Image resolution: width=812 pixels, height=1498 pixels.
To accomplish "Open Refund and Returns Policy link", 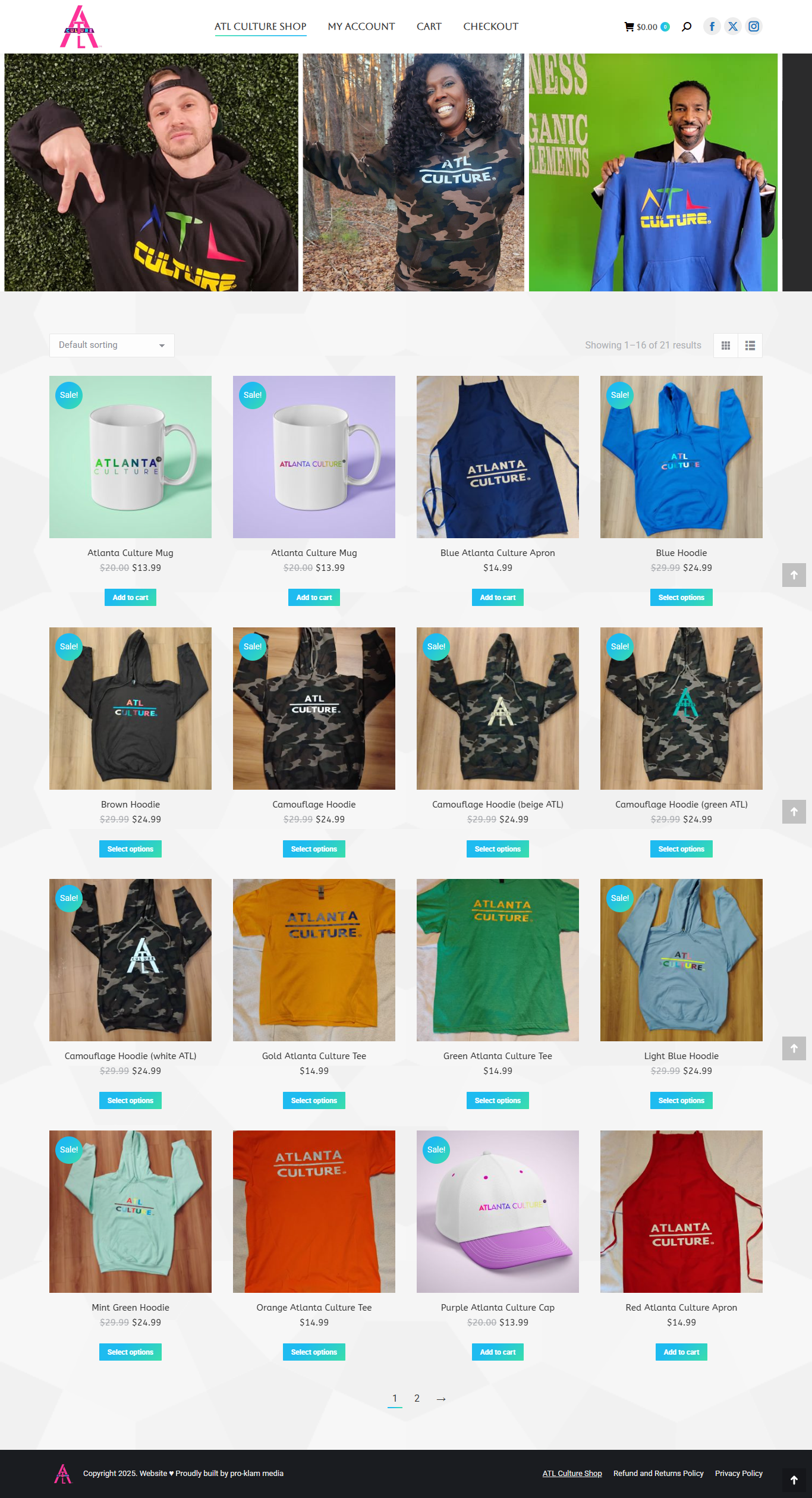I will click(x=658, y=1474).
